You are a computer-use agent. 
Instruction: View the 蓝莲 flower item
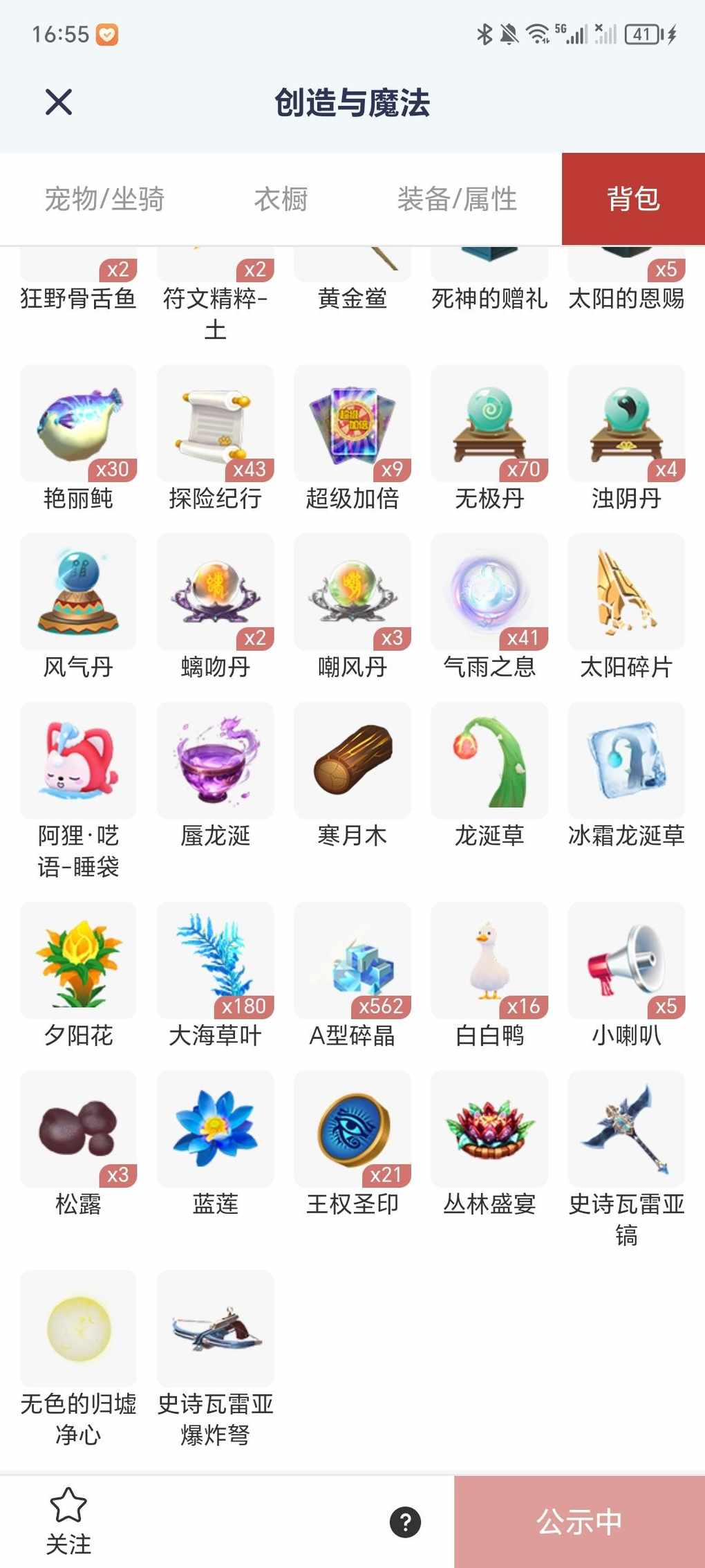[x=216, y=1129]
